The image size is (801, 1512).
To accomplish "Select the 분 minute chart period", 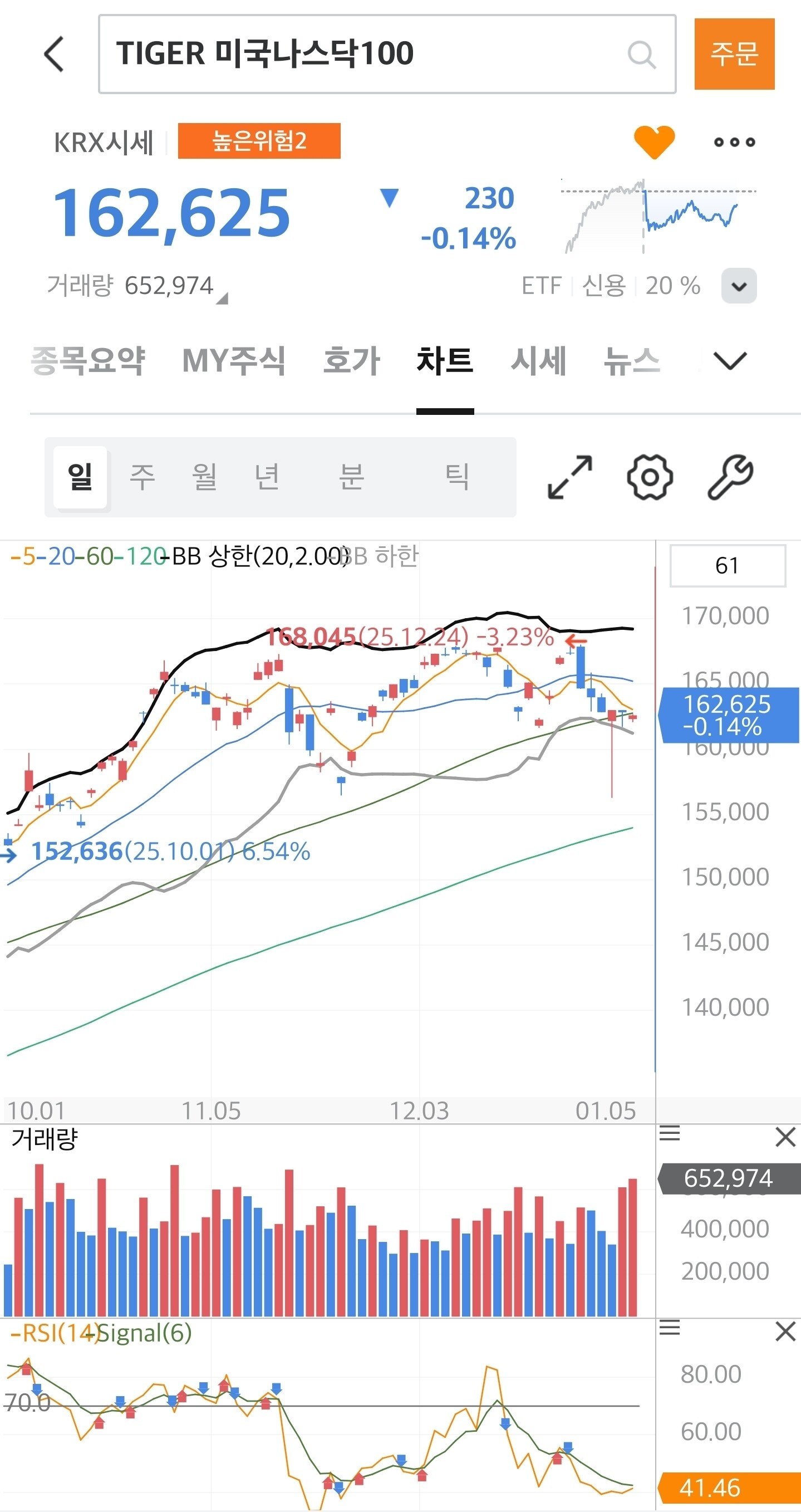I will 351,477.
